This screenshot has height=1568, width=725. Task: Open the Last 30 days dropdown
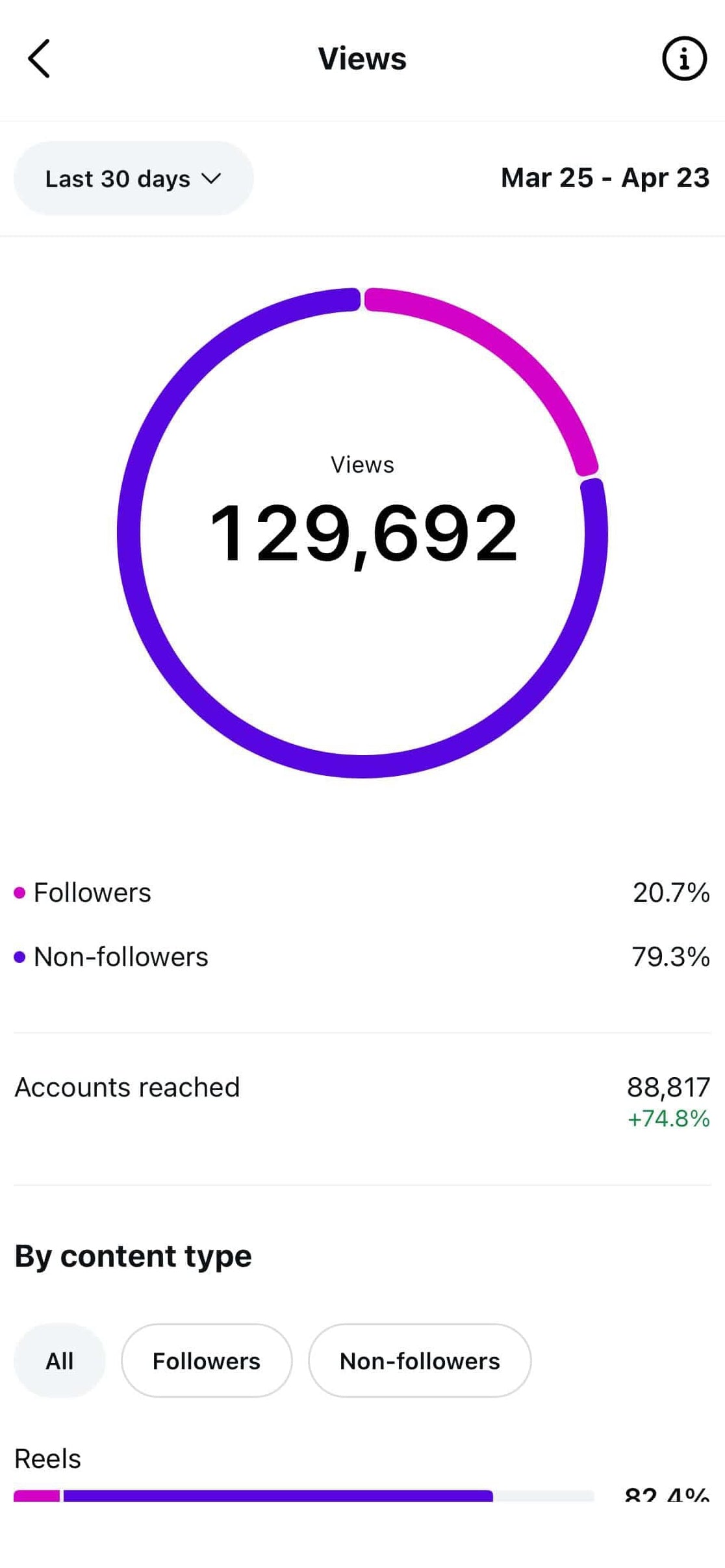(133, 179)
